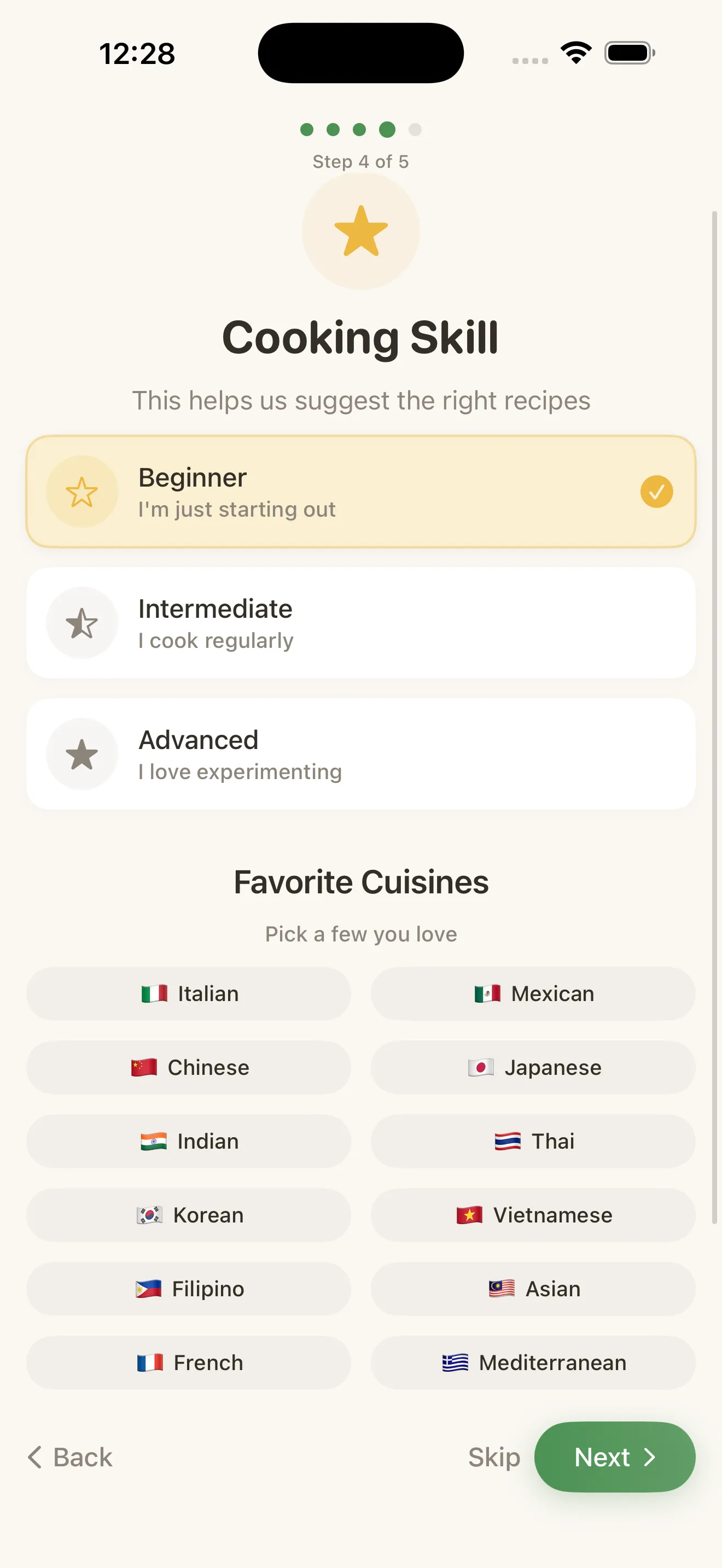Click the step progress dots indicator
The width and height of the screenshot is (722, 1568).
point(360,130)
